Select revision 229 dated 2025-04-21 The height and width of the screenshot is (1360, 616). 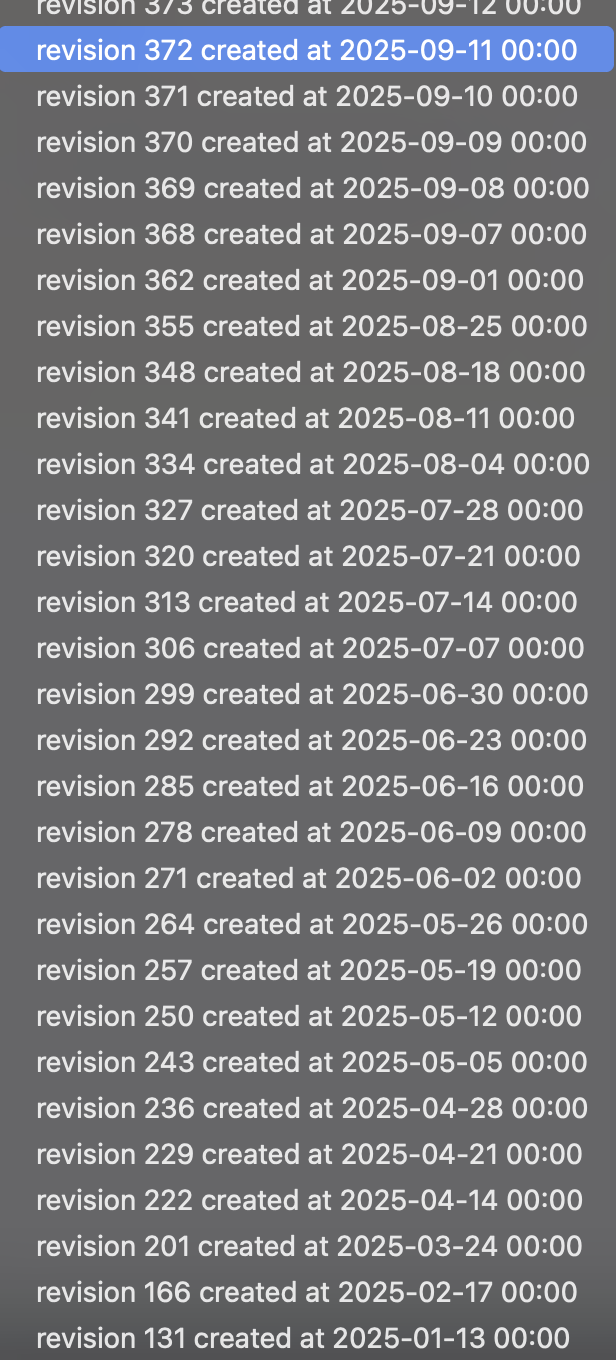click(306, 1154)
